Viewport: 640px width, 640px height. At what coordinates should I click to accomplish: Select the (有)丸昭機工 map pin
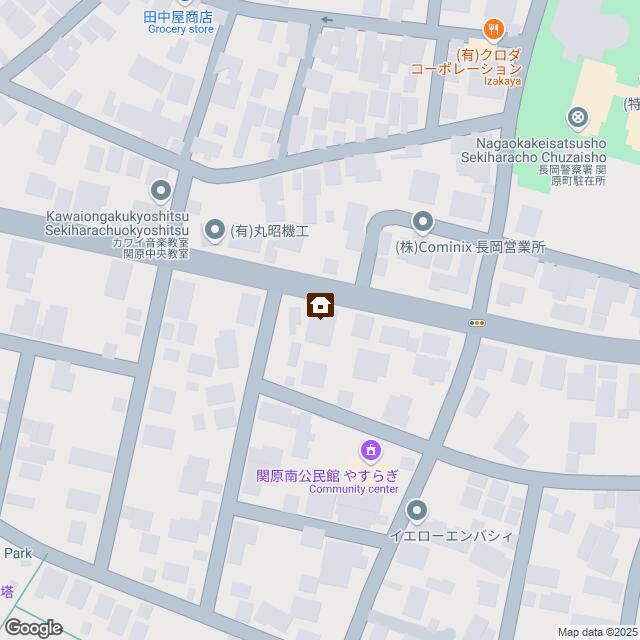point(216,231)
